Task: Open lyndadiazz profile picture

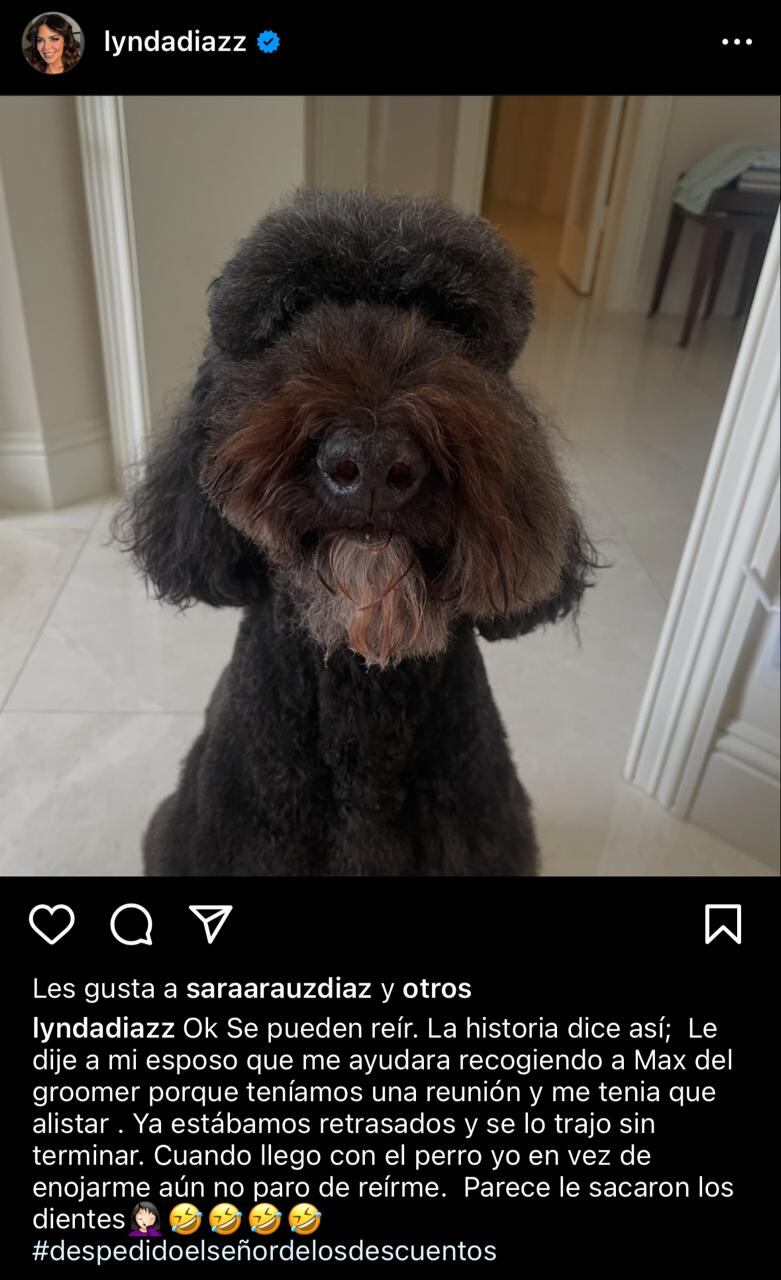Action: pyautogui.click(x=53, y=43)
